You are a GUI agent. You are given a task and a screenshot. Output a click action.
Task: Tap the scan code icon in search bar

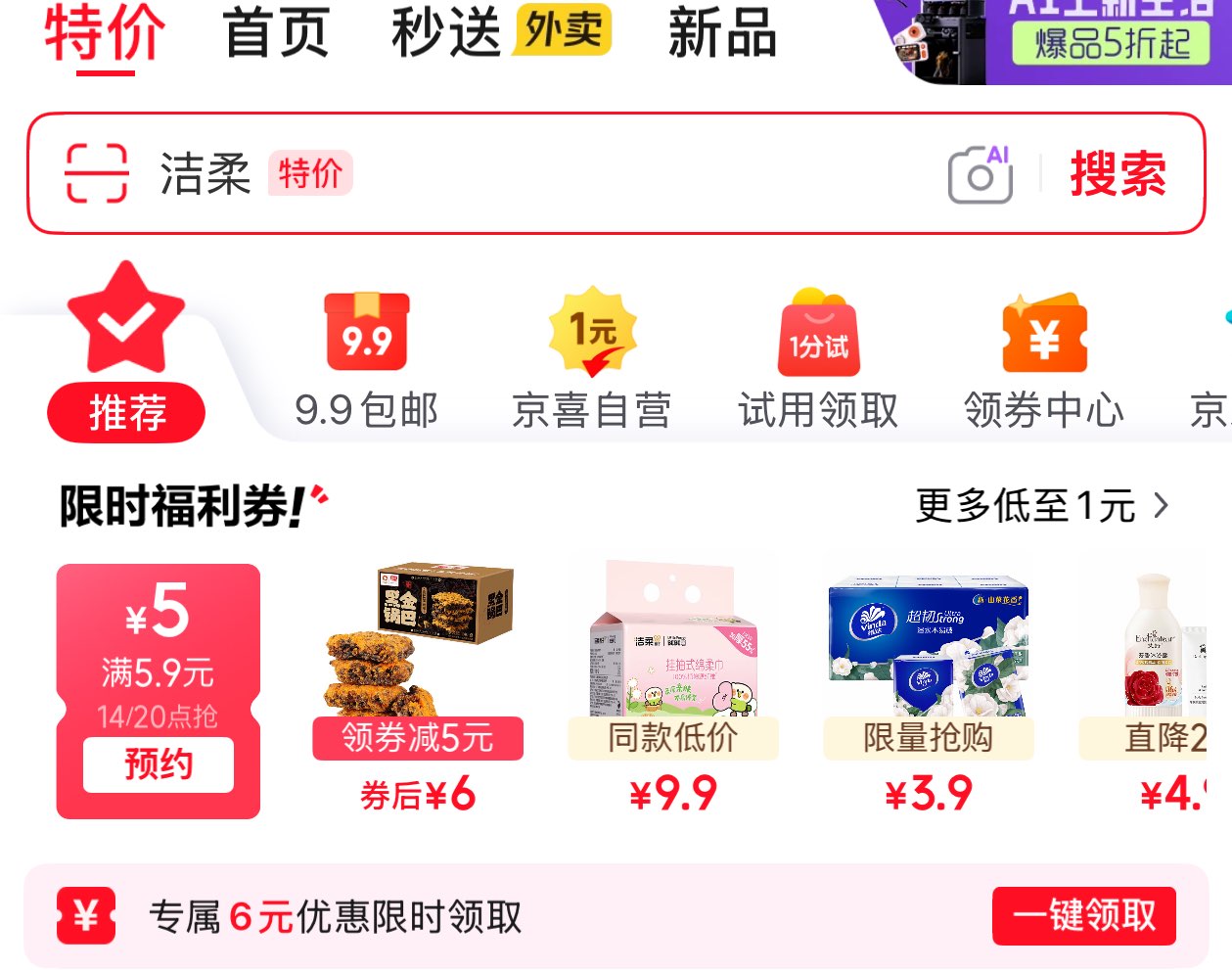[x=97, y=173]
